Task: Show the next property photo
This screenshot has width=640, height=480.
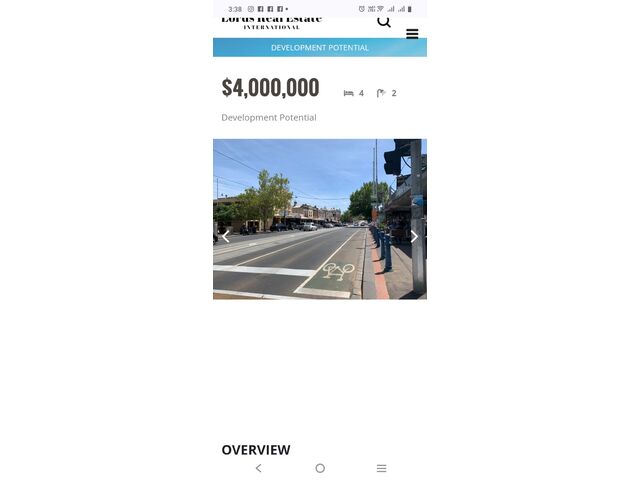Action: (x=414, y=237)
